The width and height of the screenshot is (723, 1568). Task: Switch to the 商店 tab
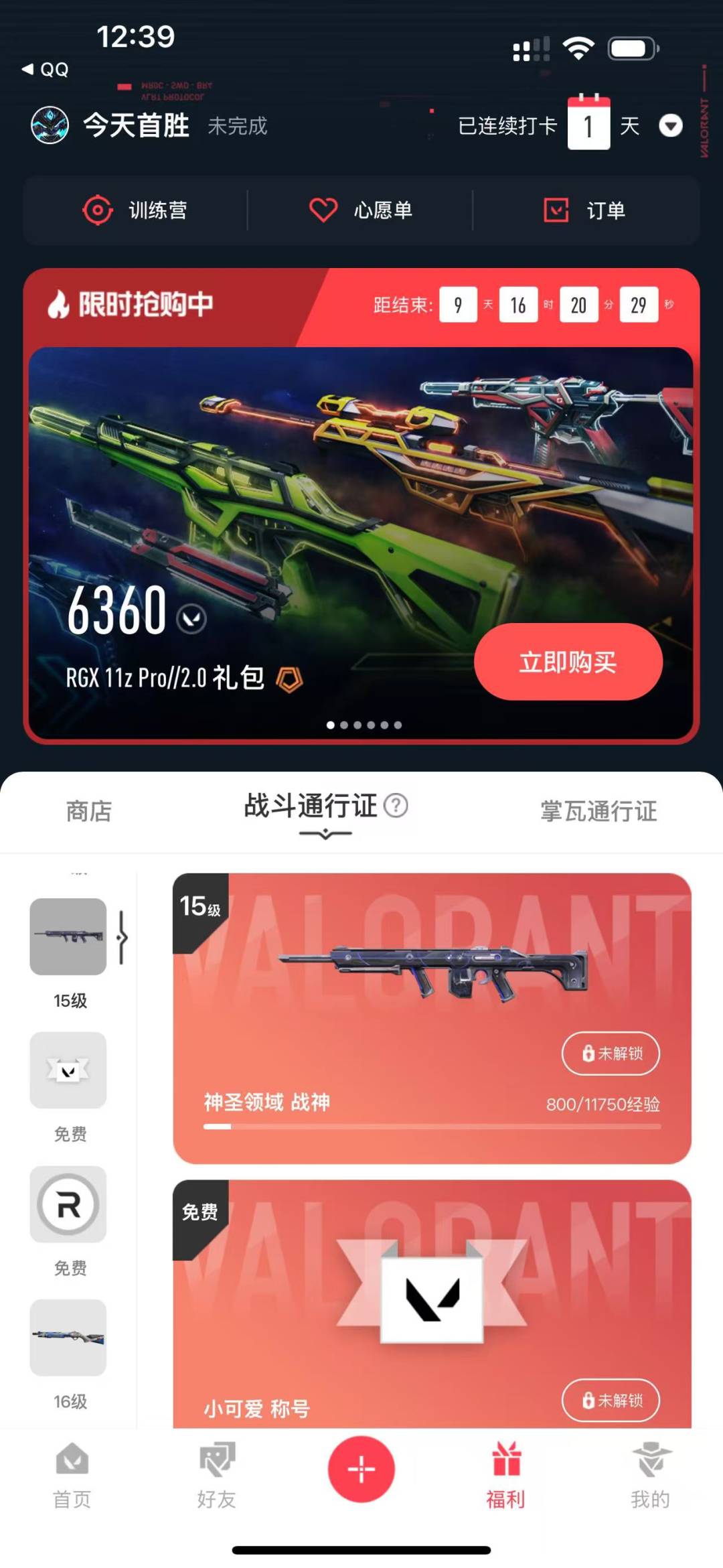tap(89, 811)
